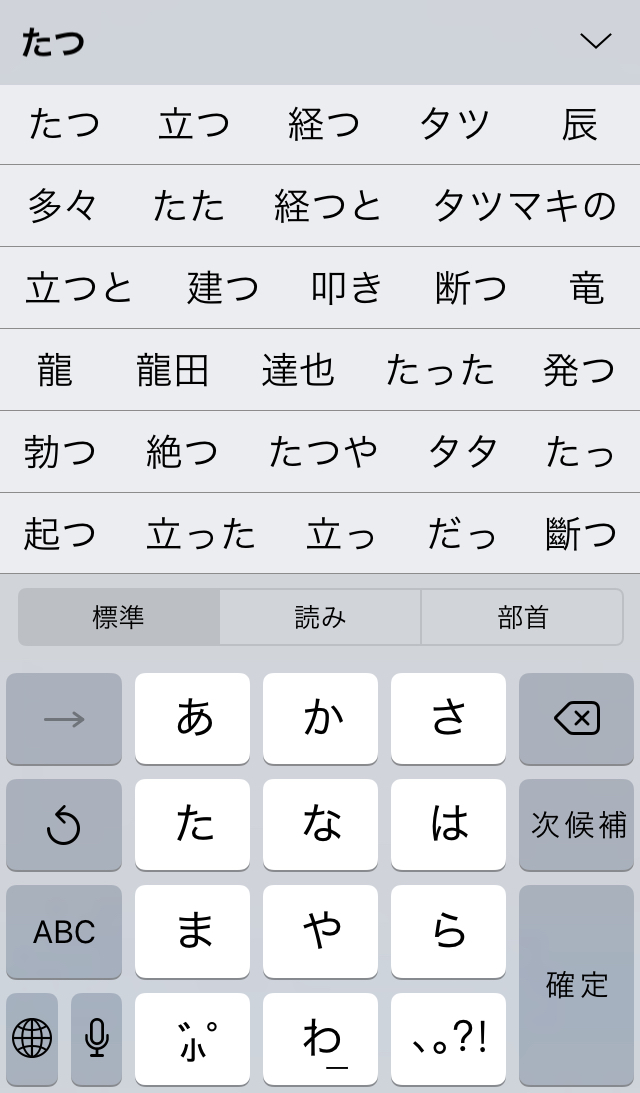Screen dimensions: 640x1093
Task: Tap the right arrow key
Action: [x=64, y=718]
